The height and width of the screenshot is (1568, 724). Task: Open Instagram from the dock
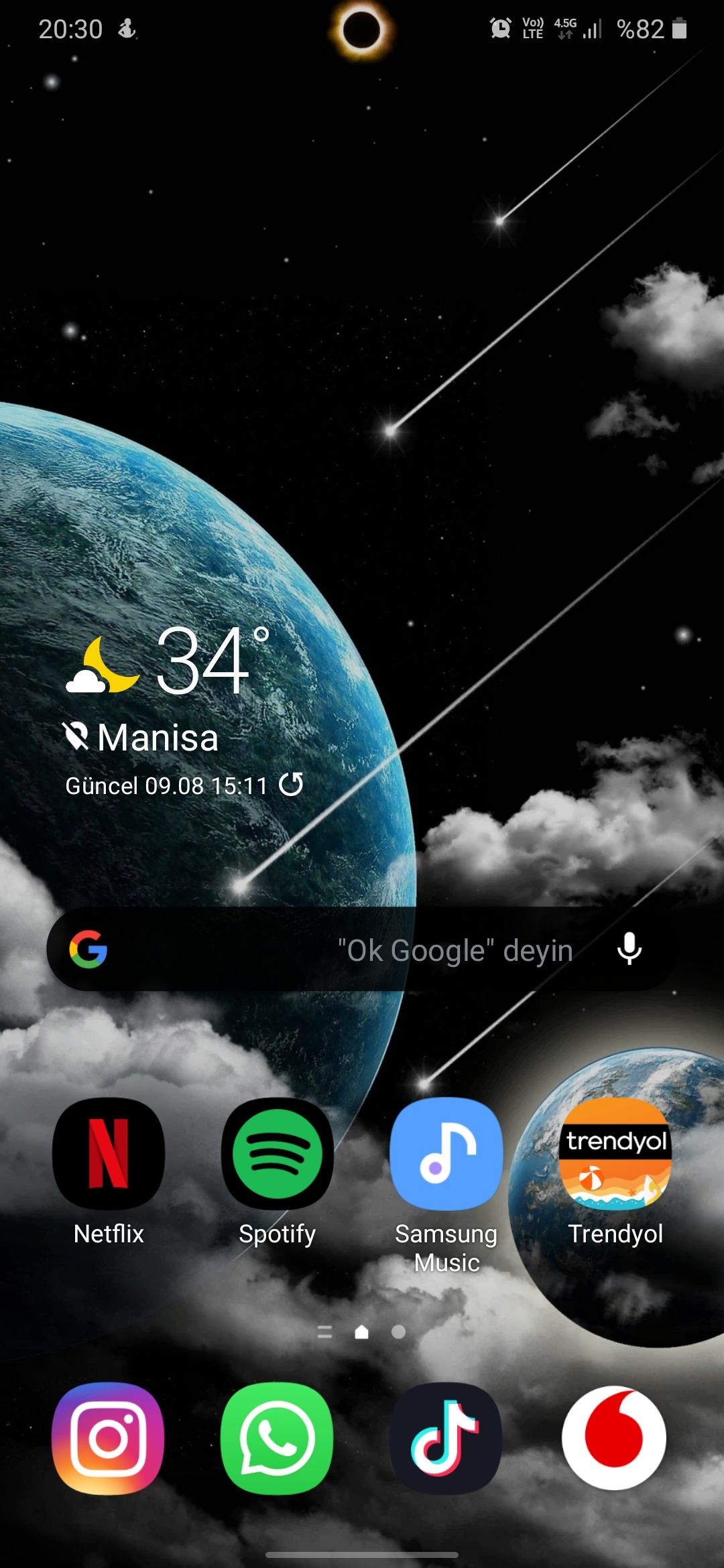(x=109, y=1438)
